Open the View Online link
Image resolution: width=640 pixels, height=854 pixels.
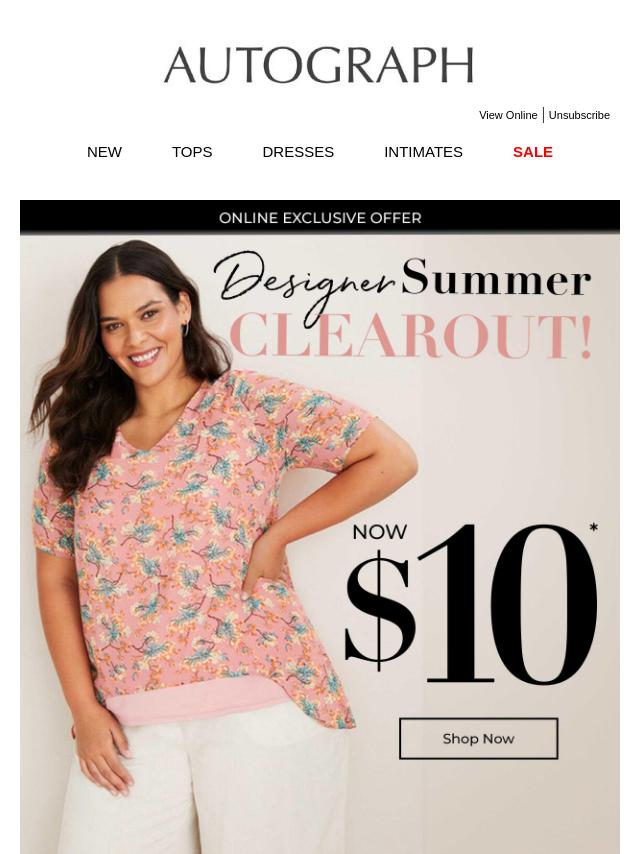click(508, 115)
